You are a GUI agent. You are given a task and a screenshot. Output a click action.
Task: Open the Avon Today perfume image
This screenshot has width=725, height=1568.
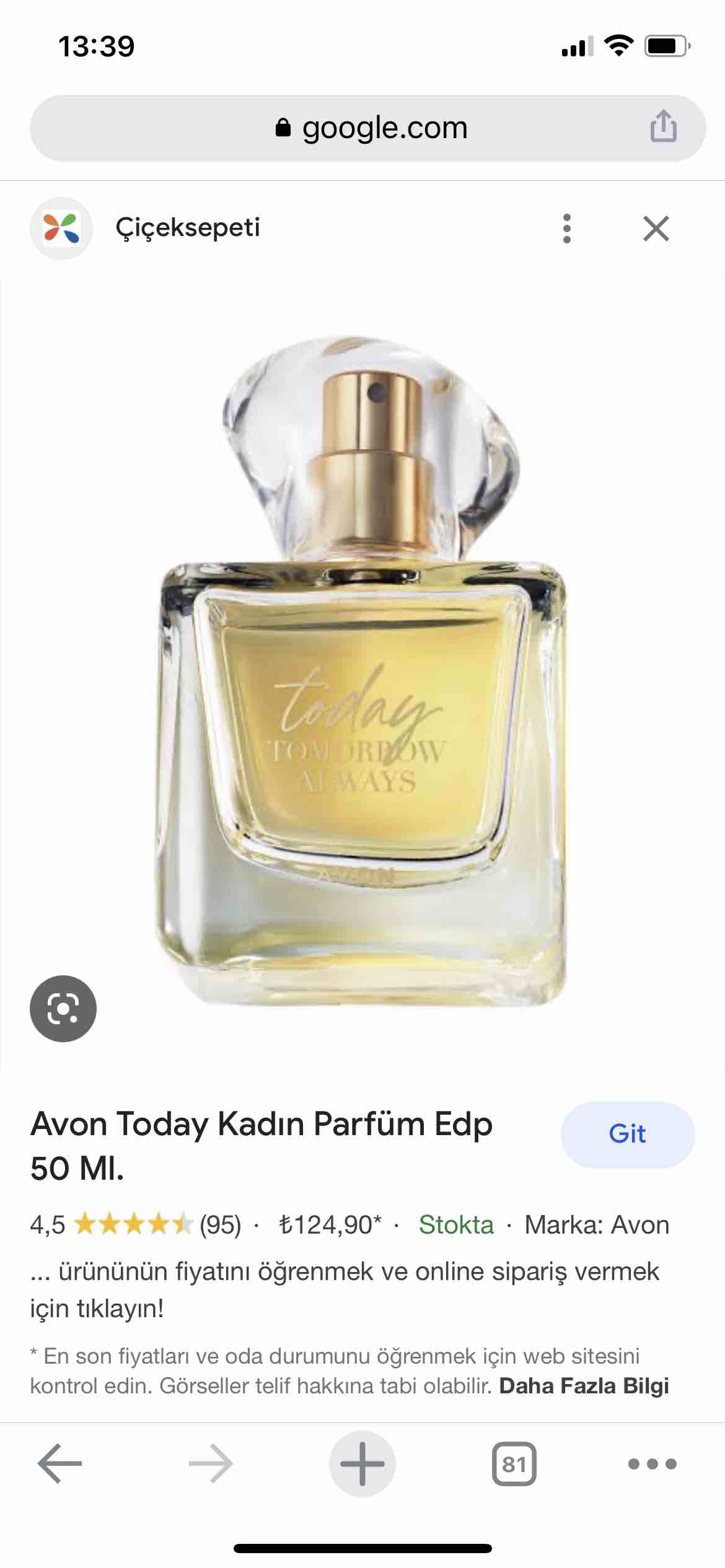pos(362,672)
